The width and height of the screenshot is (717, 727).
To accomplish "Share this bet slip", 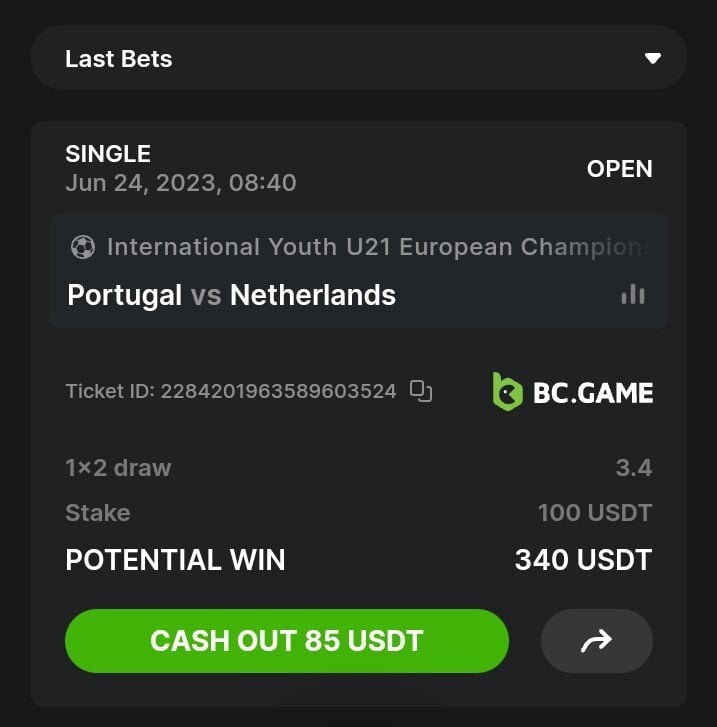I will [596, 641].
